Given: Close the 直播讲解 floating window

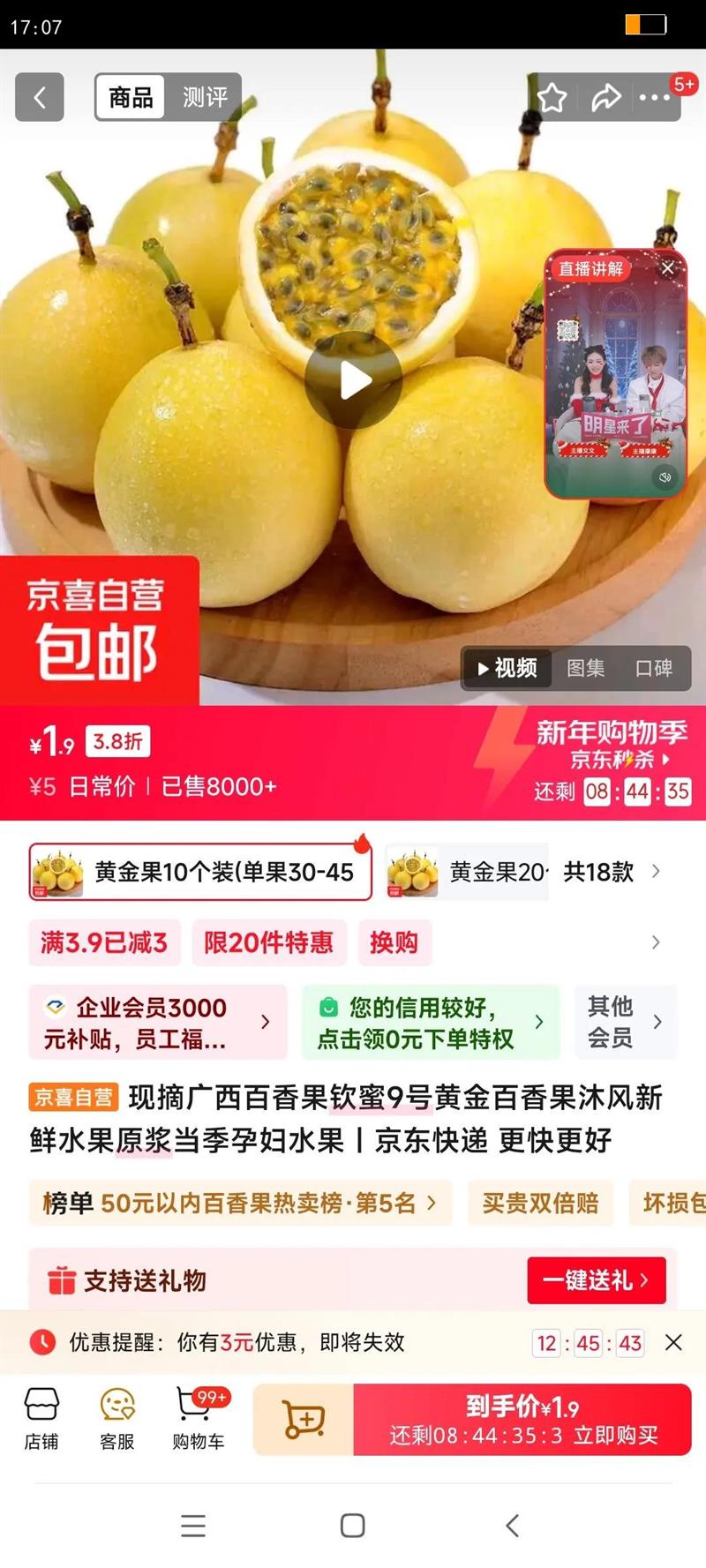Looking at the screenshot, I should tap(668, 267).
